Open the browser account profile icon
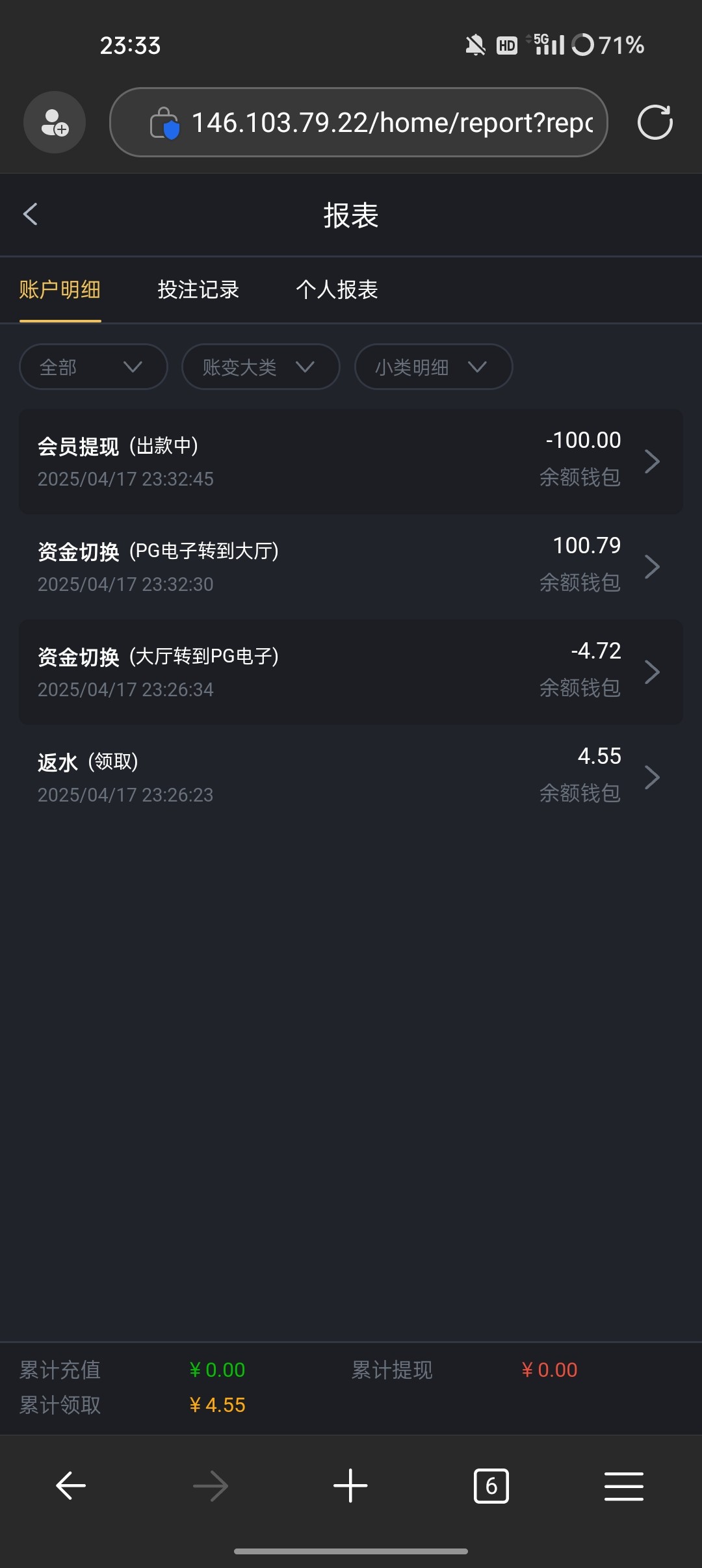 click(x=55, y=122)
